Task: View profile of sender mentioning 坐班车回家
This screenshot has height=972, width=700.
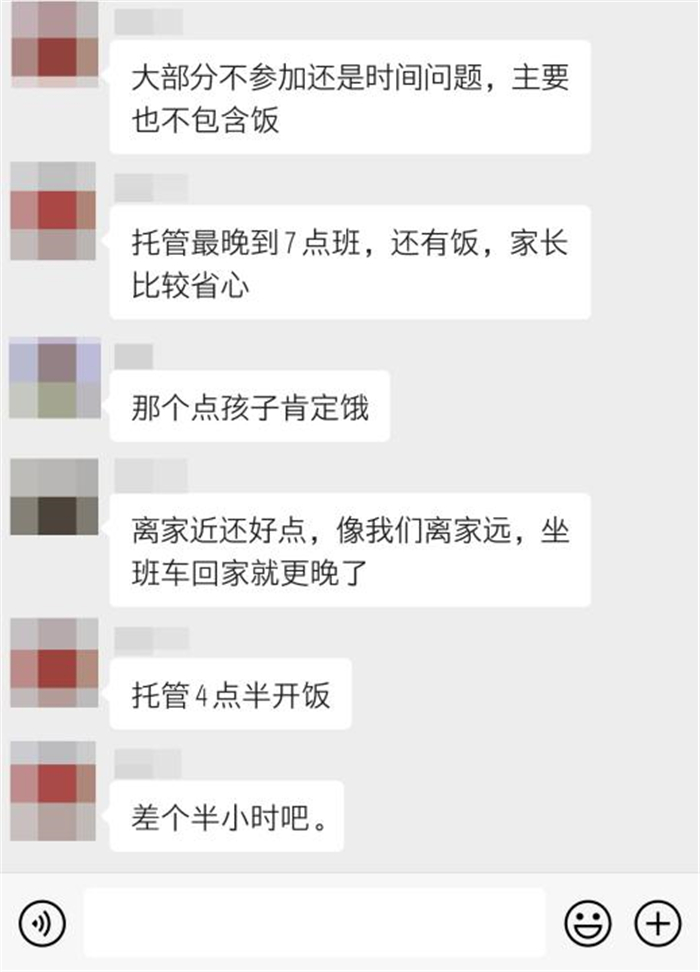Action: [54, 497]
